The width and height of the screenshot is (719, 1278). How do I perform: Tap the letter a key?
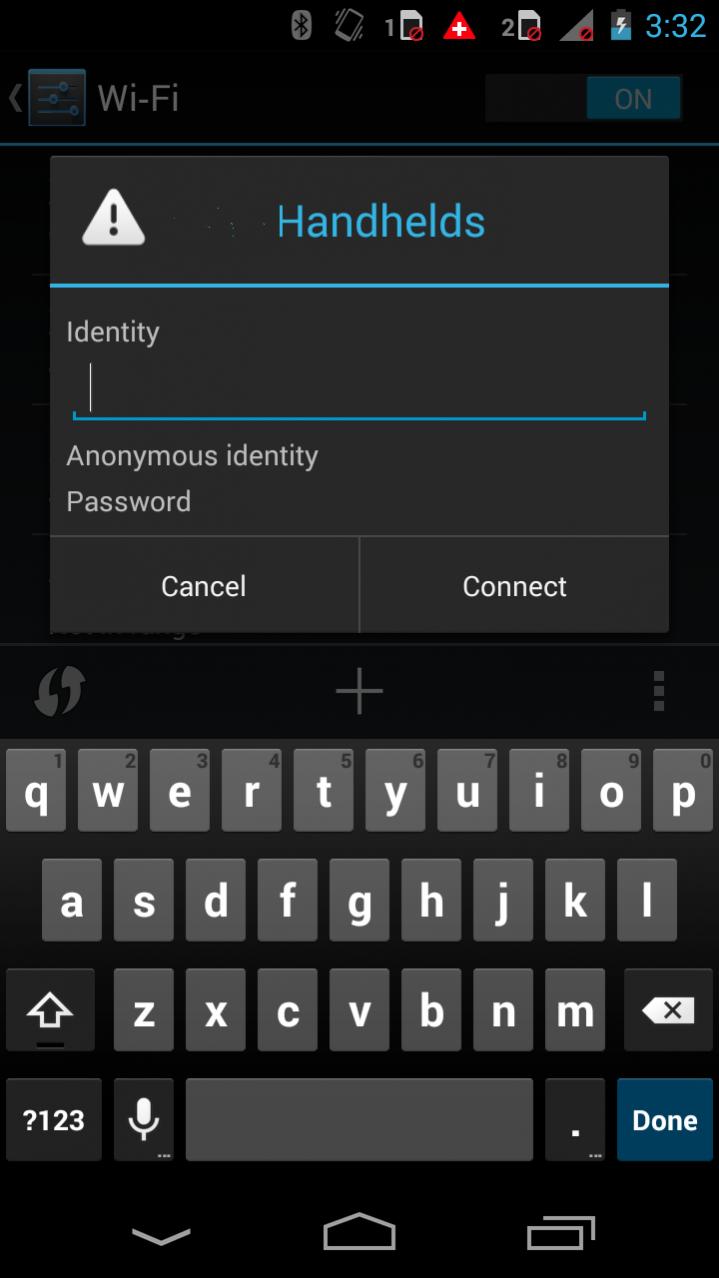pos(72,902)
